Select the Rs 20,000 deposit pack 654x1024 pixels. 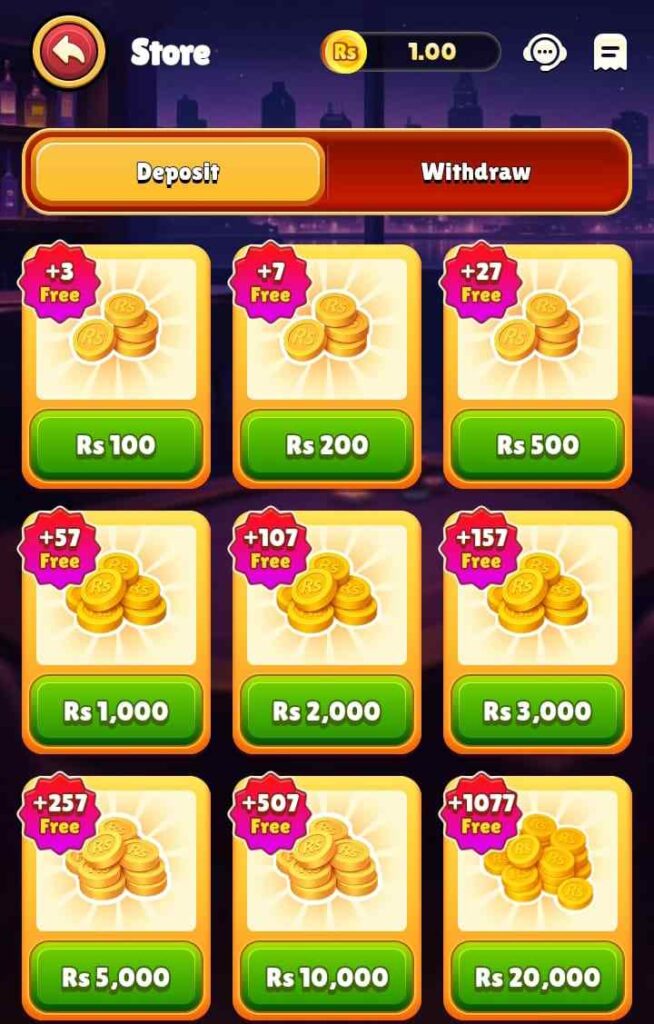pos(538,977)
